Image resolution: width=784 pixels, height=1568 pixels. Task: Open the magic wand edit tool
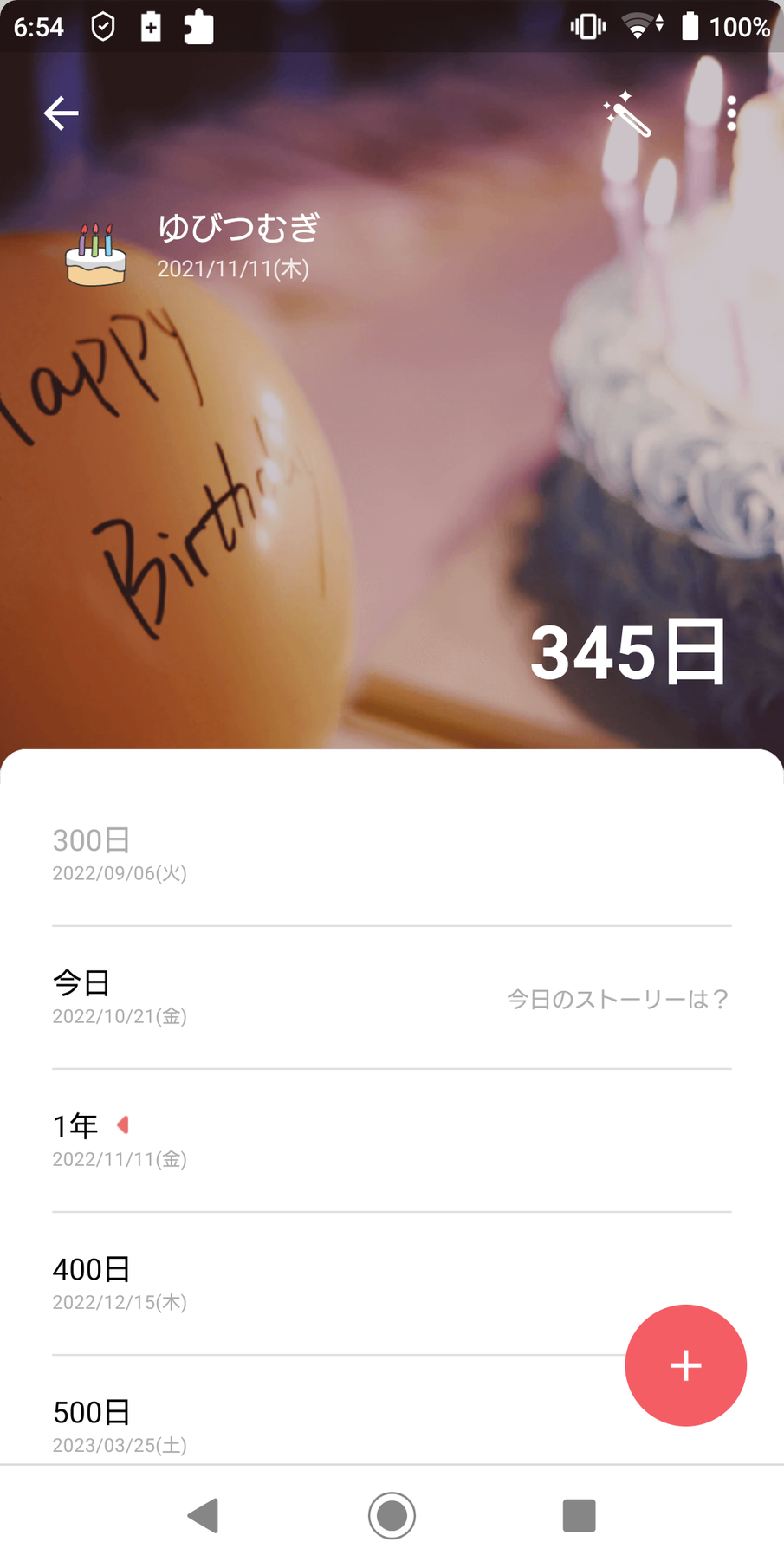pos(627,114)
